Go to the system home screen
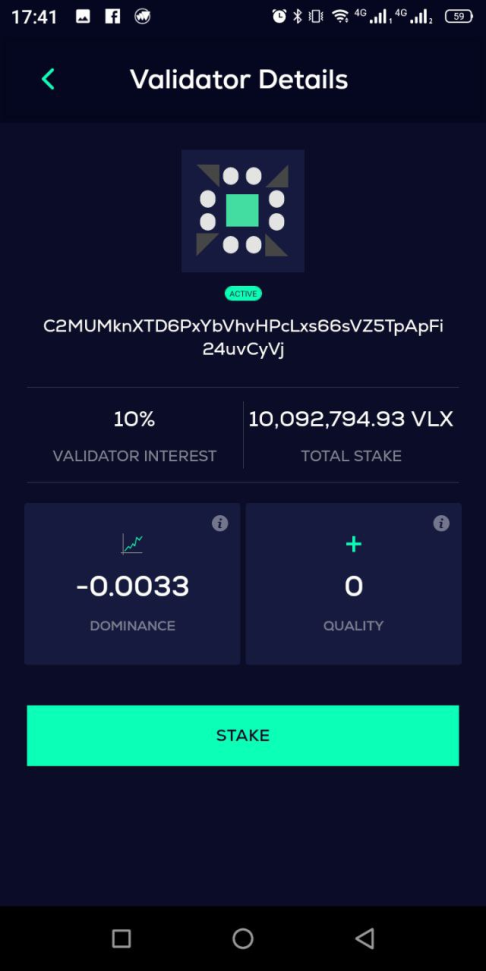The image size is (486, 971). [x=243, y=939]
